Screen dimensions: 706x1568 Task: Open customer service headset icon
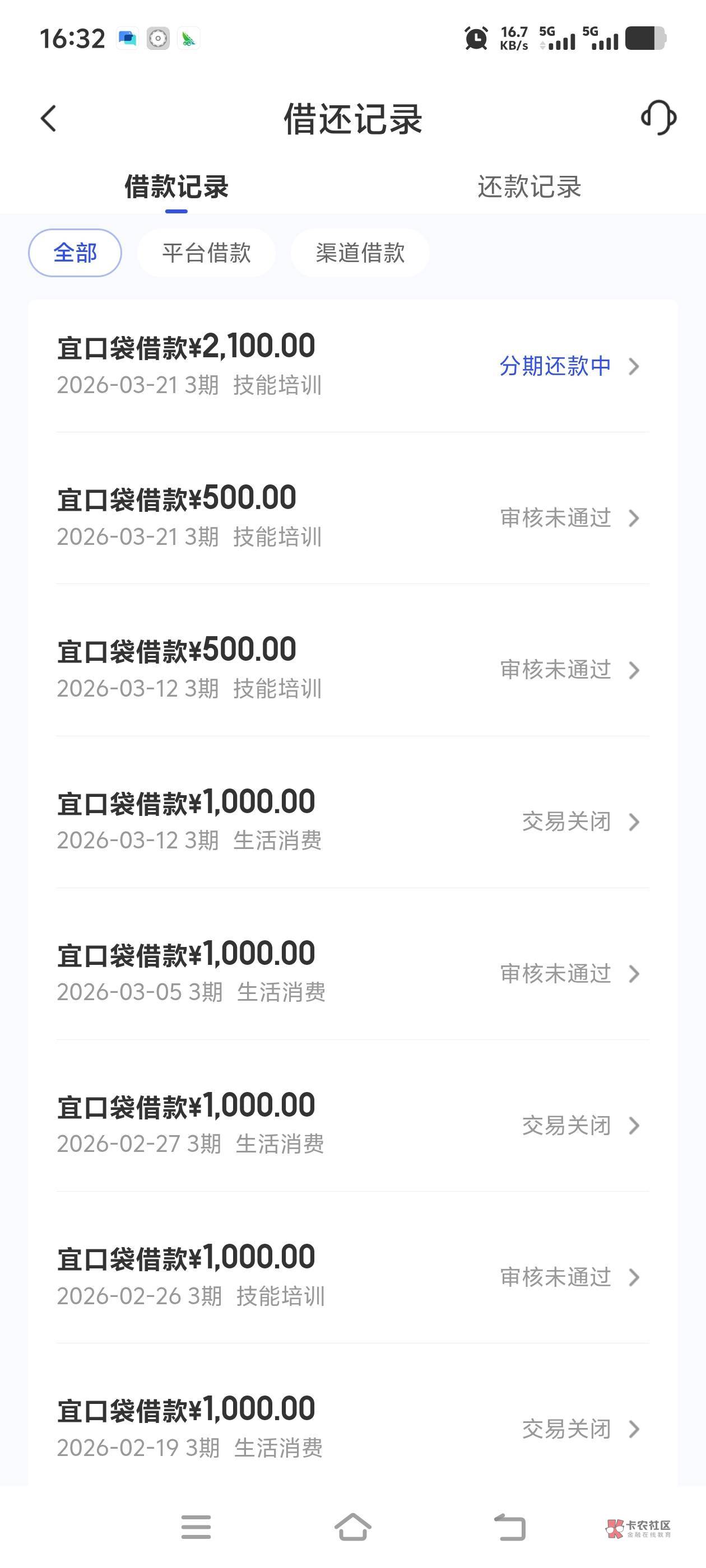point(658,118)
